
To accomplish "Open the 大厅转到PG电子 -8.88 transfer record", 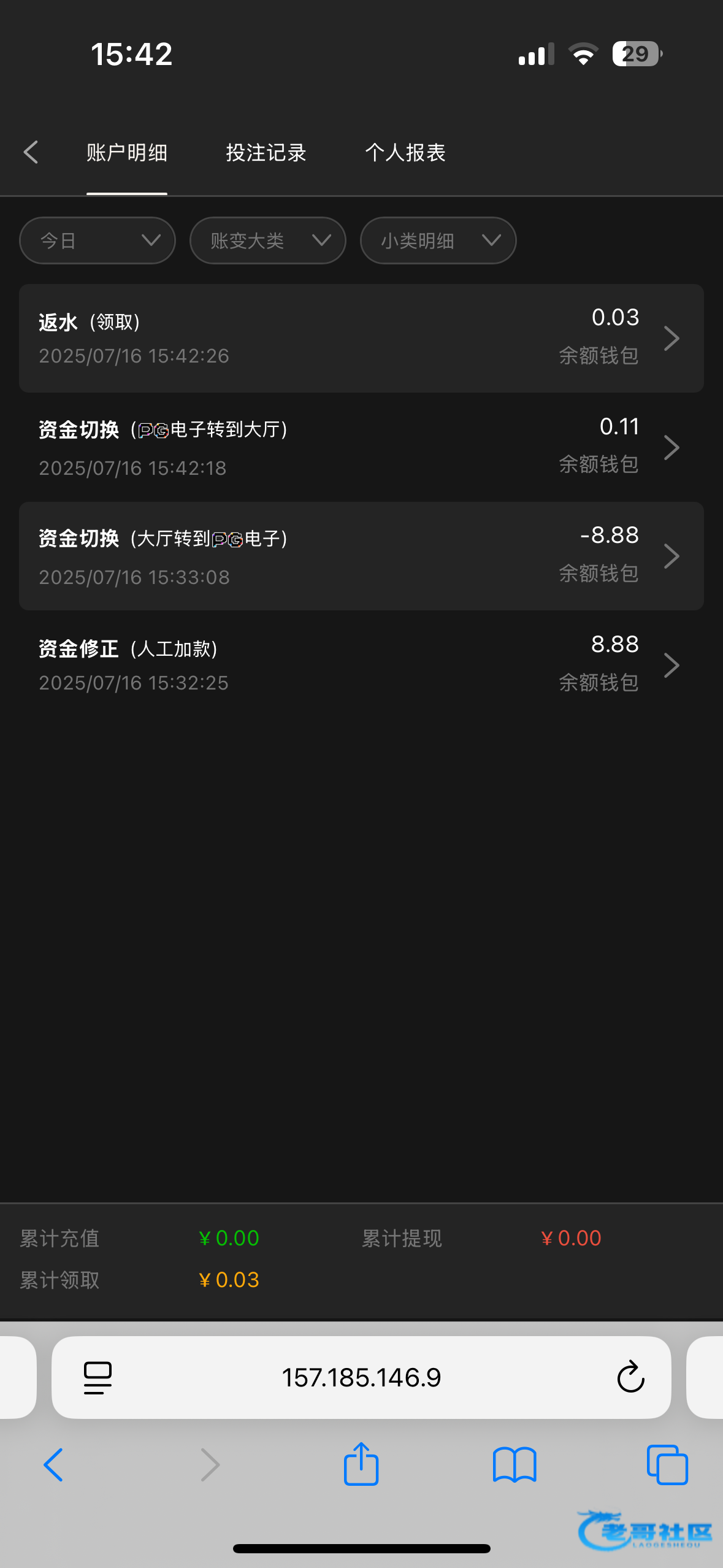I will click(361, 556).
